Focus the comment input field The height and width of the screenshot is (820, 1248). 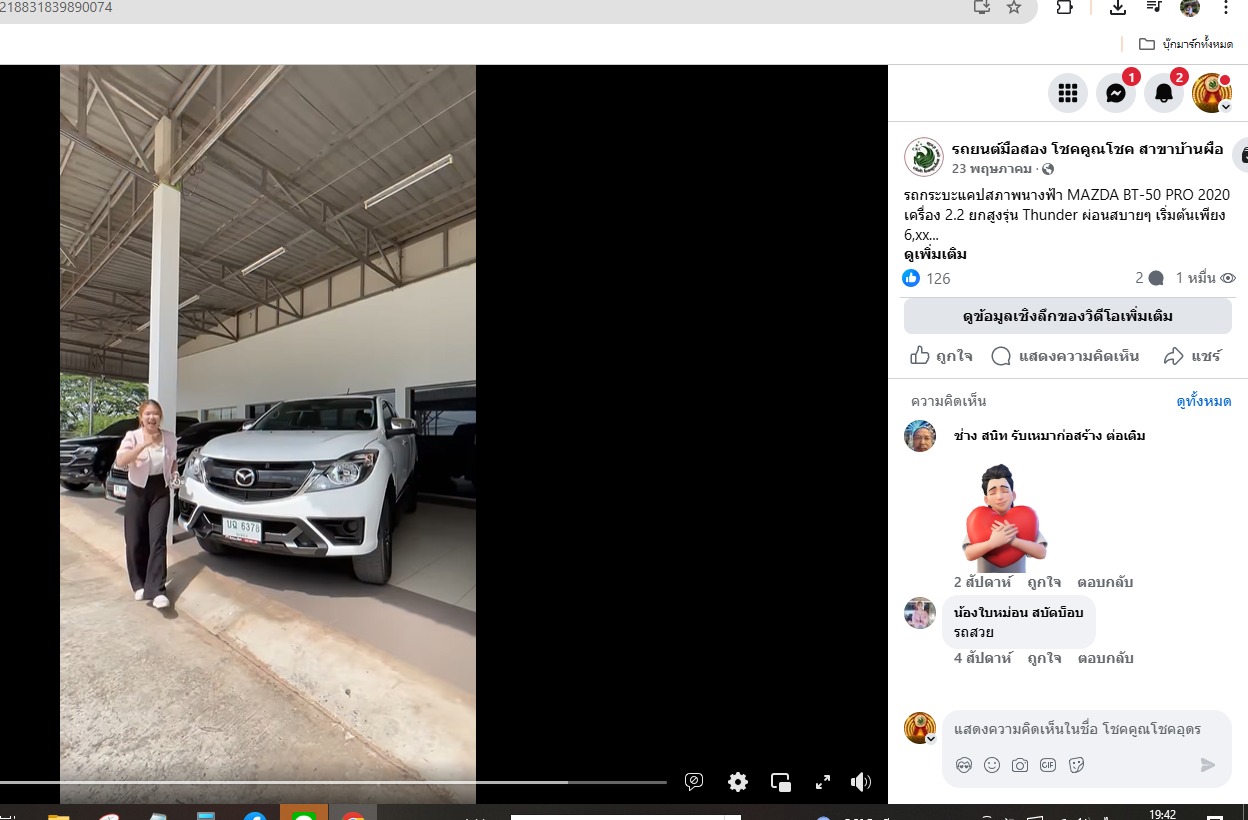tap(1077, 729)
